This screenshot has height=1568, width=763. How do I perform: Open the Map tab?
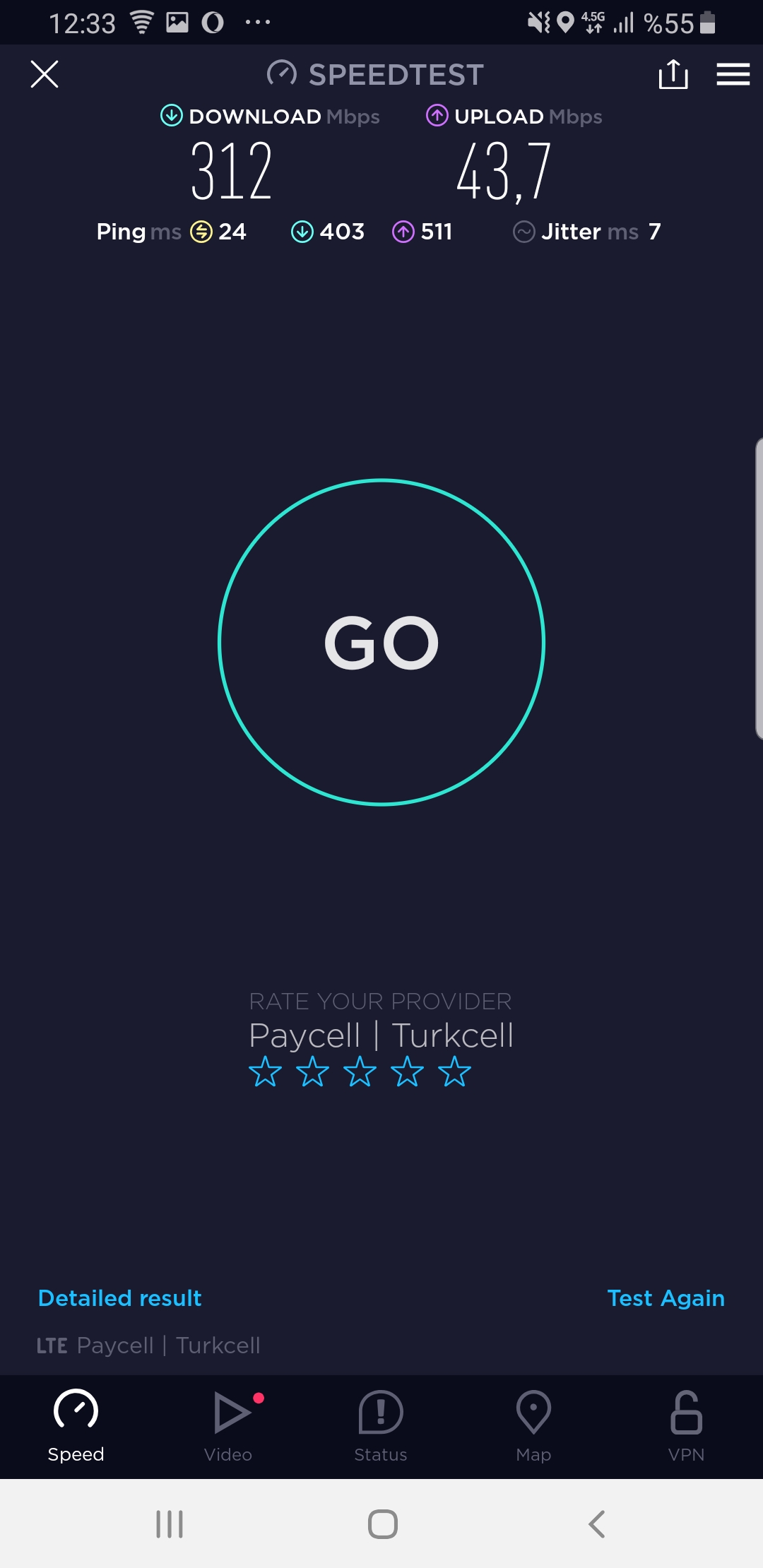click(533, 1427)
